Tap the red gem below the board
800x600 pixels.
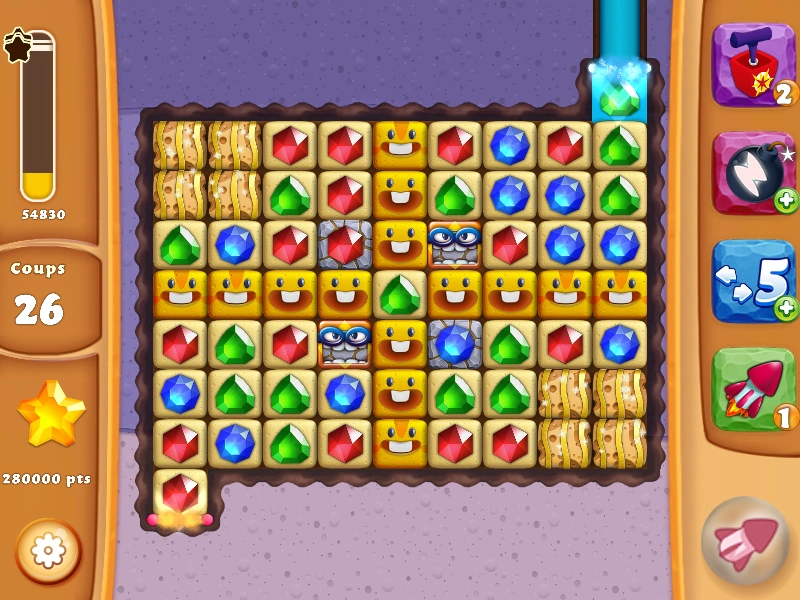[180, 493]
